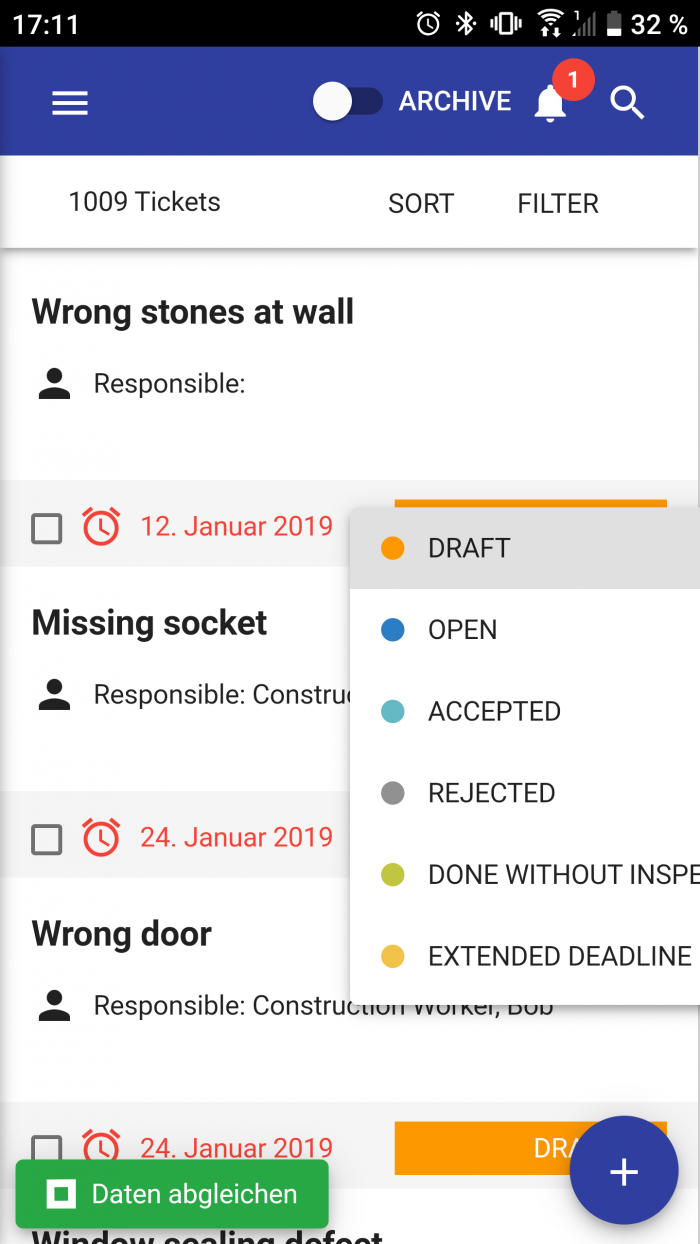The width and height of the screenshot is (700, 1244).
Task: Open the hamburger drawer menu
Action: [70, 102]
